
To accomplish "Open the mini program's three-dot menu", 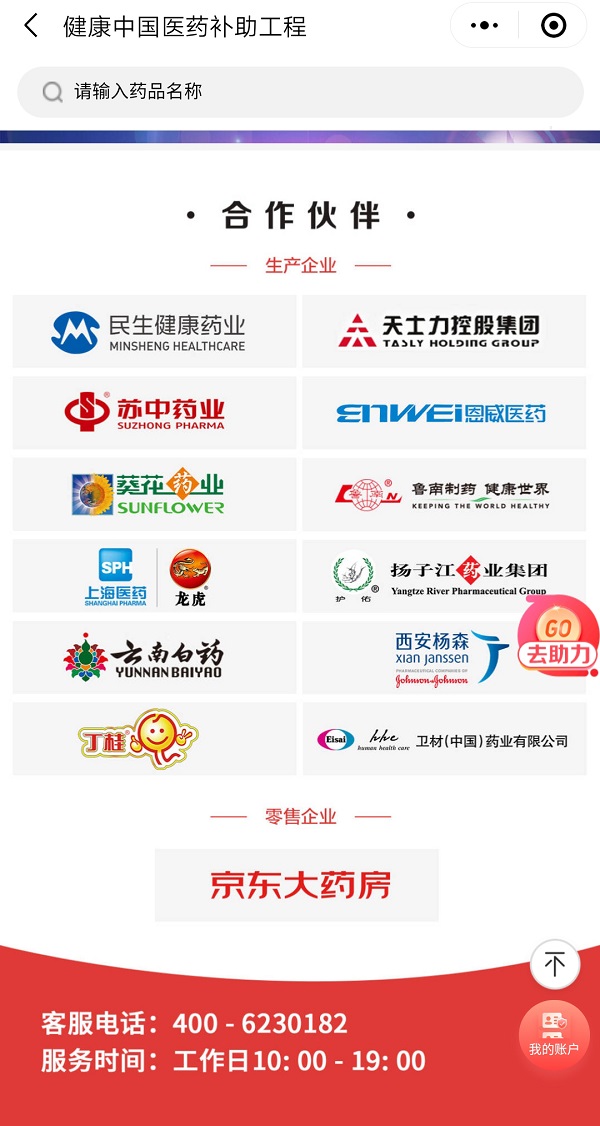I will click(x=484, y=26).
